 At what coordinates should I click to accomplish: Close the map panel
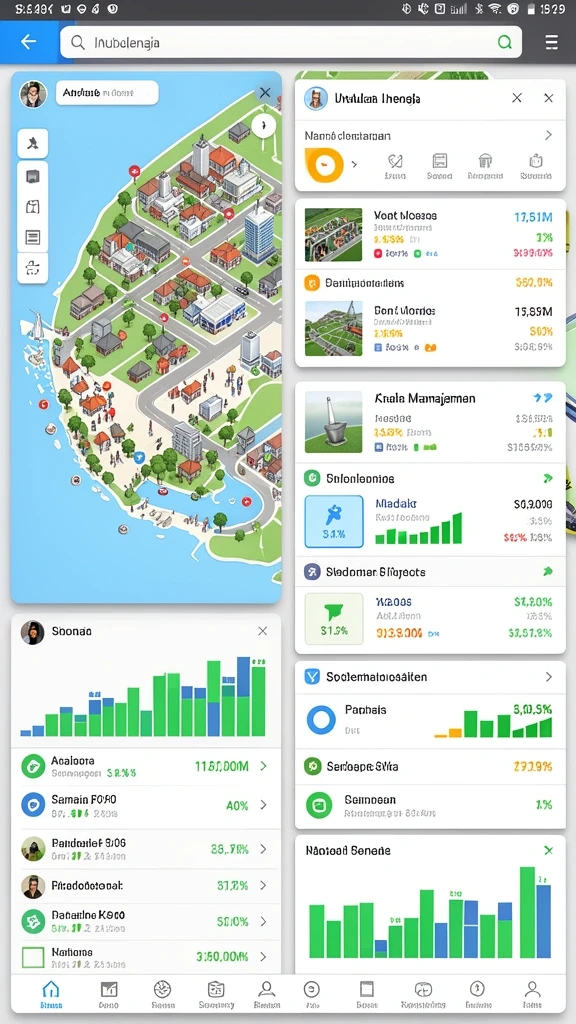pyautogui.click(x=264, y=93)
